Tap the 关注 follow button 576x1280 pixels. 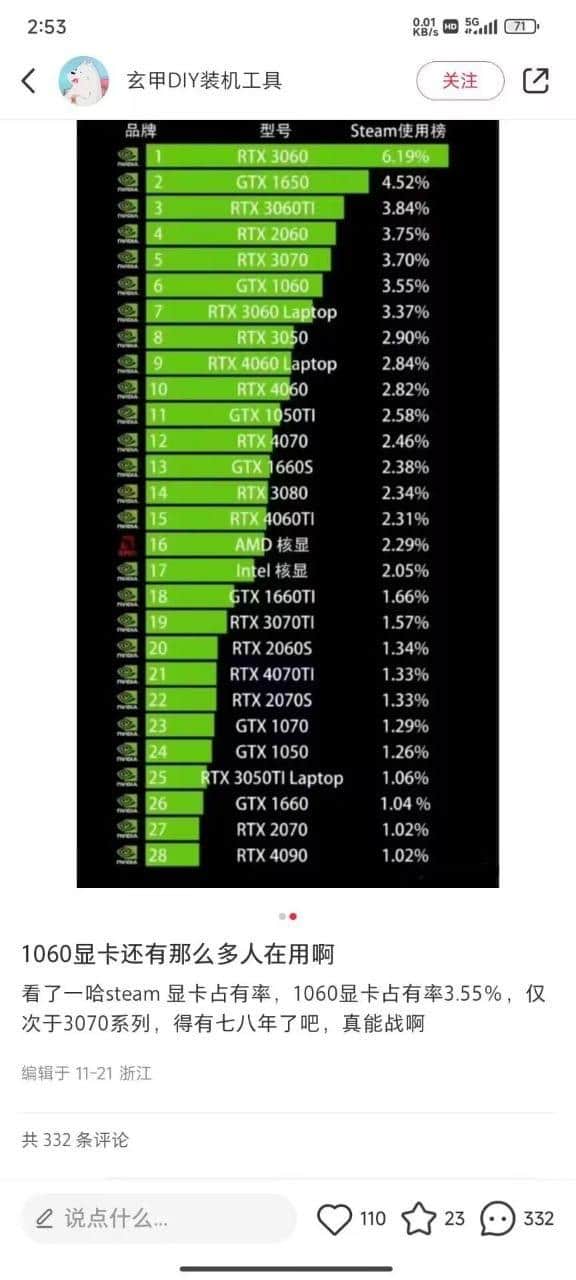coord(460,81)
